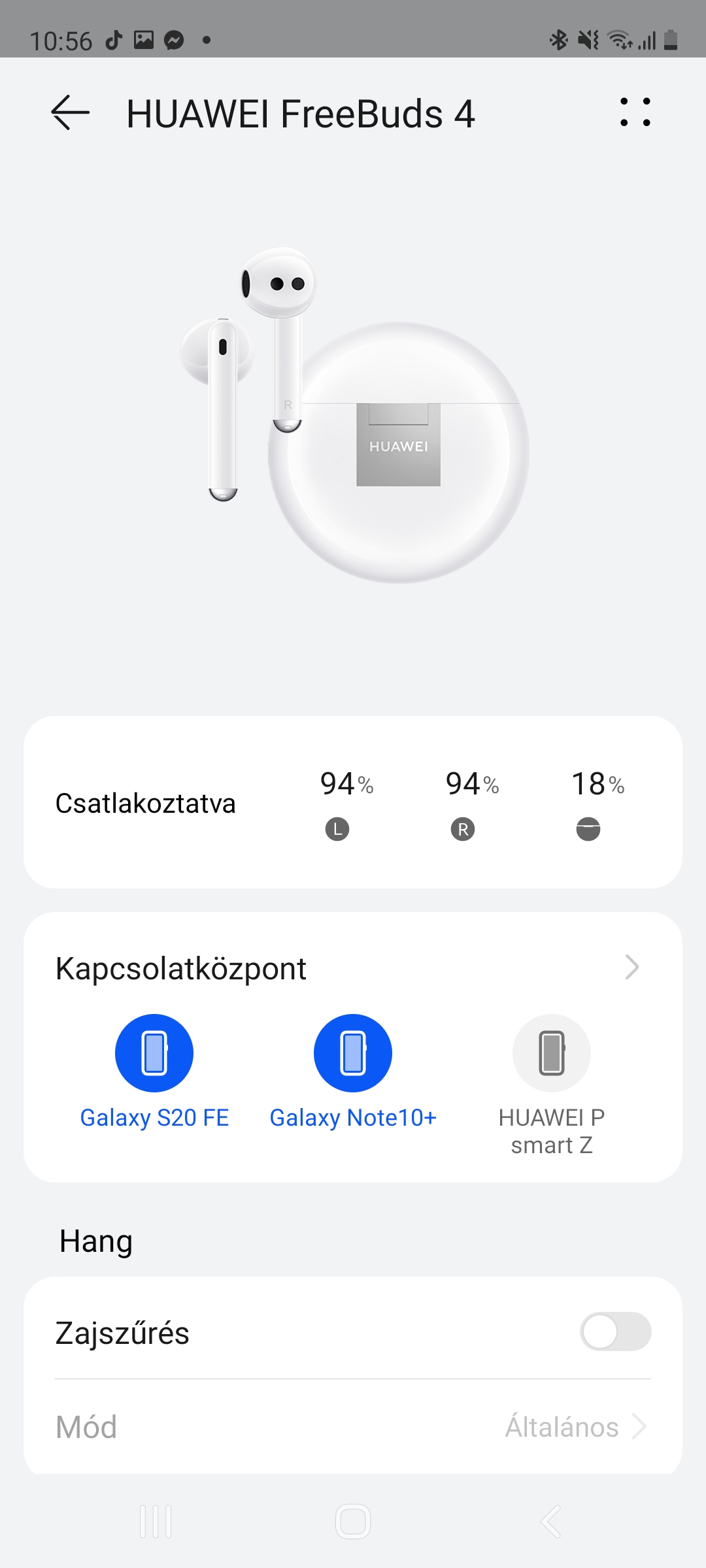Open the Mód setting row

point(353,1427)
